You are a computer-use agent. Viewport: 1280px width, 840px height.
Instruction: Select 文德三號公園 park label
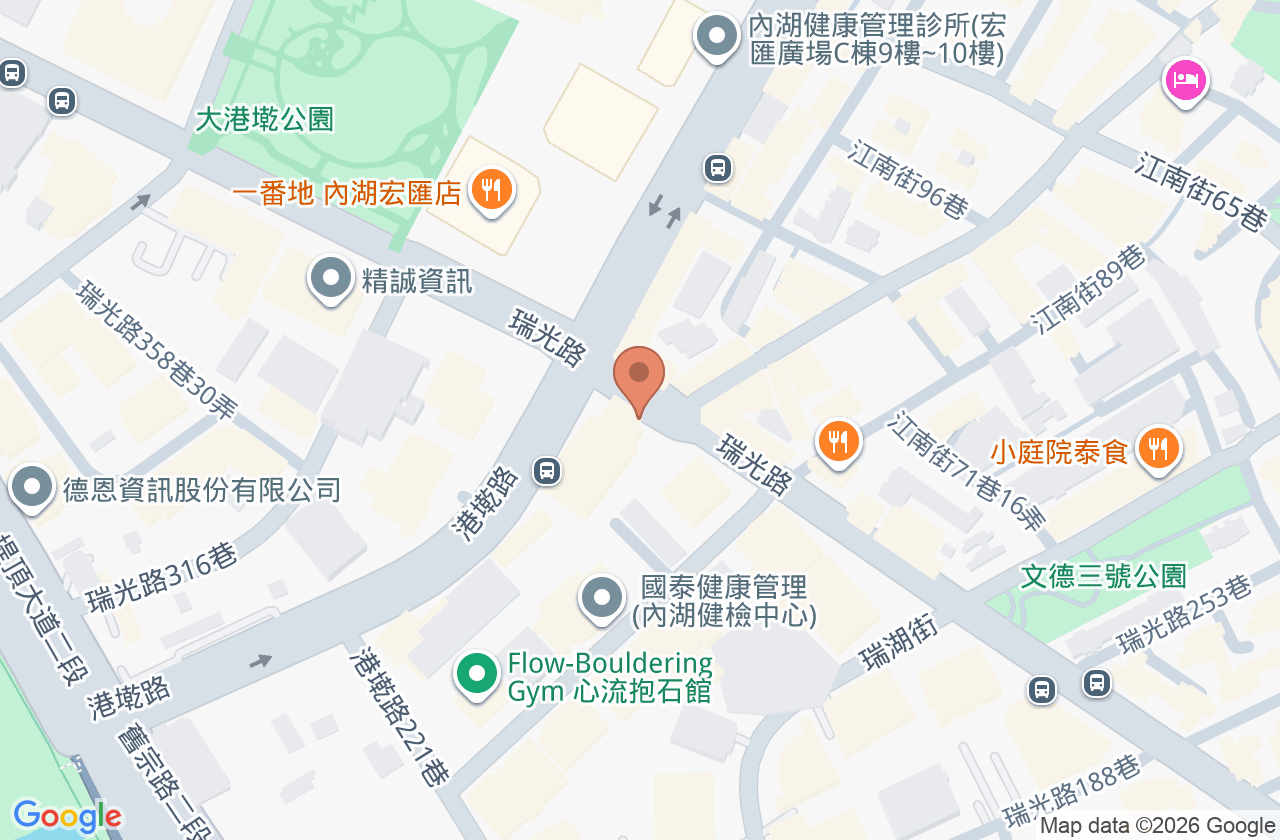(1104, 576)
